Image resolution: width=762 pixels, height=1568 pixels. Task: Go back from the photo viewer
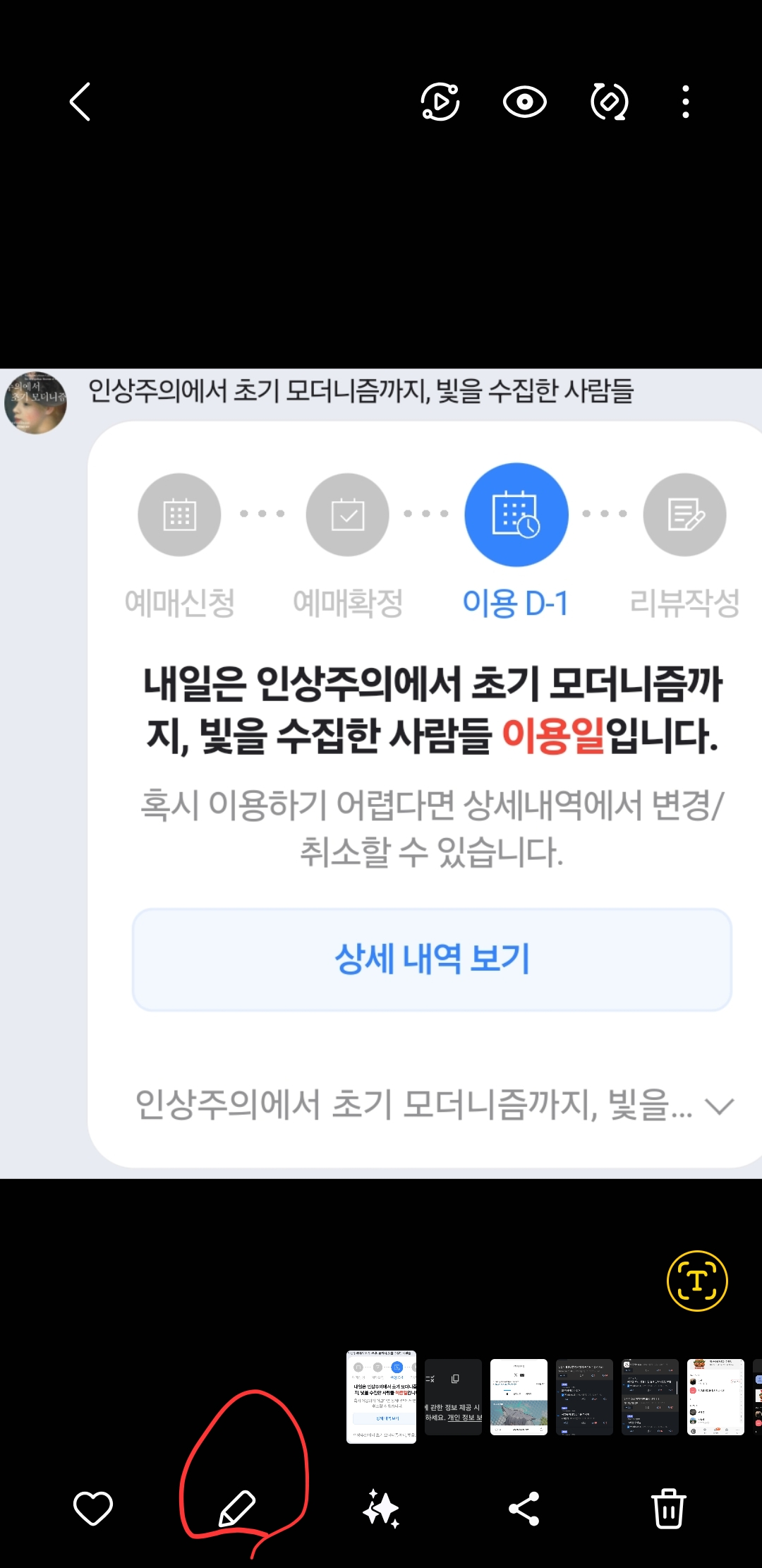80,102
